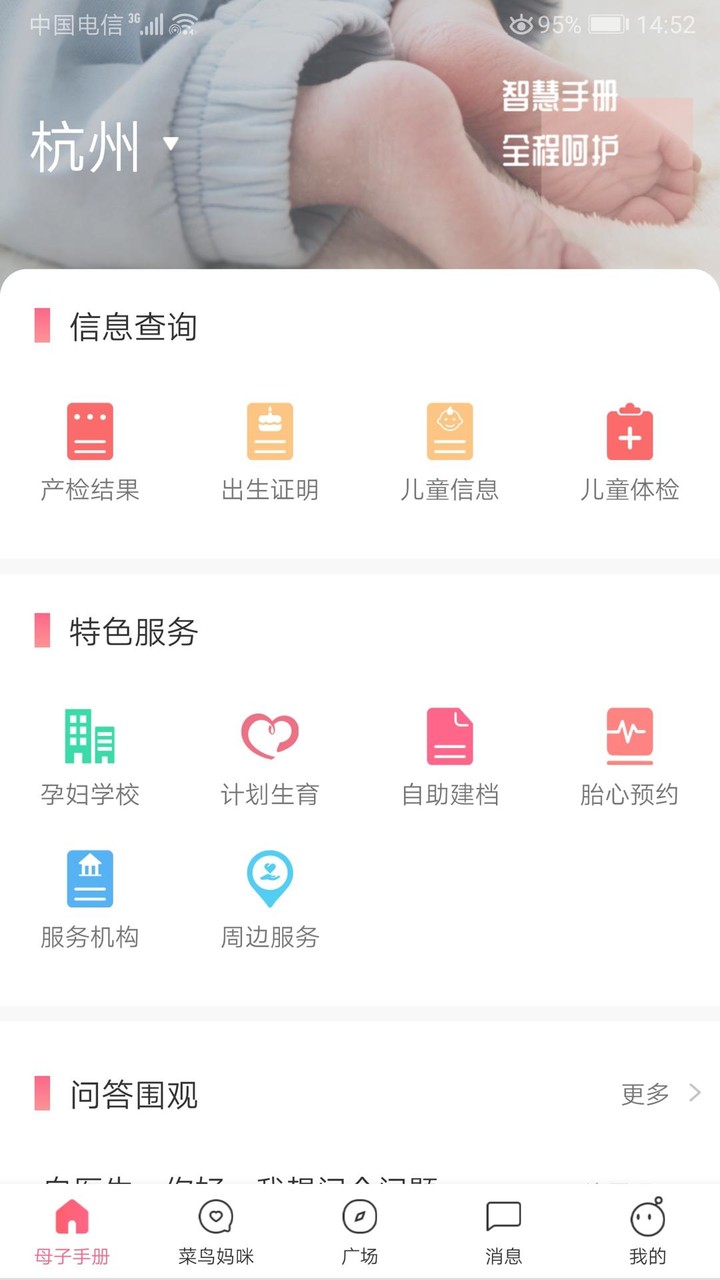This screenshot has height=1280, width=720.
Task: Tap 更多 to see more Q&A posts
Action: click(644, 1093)
